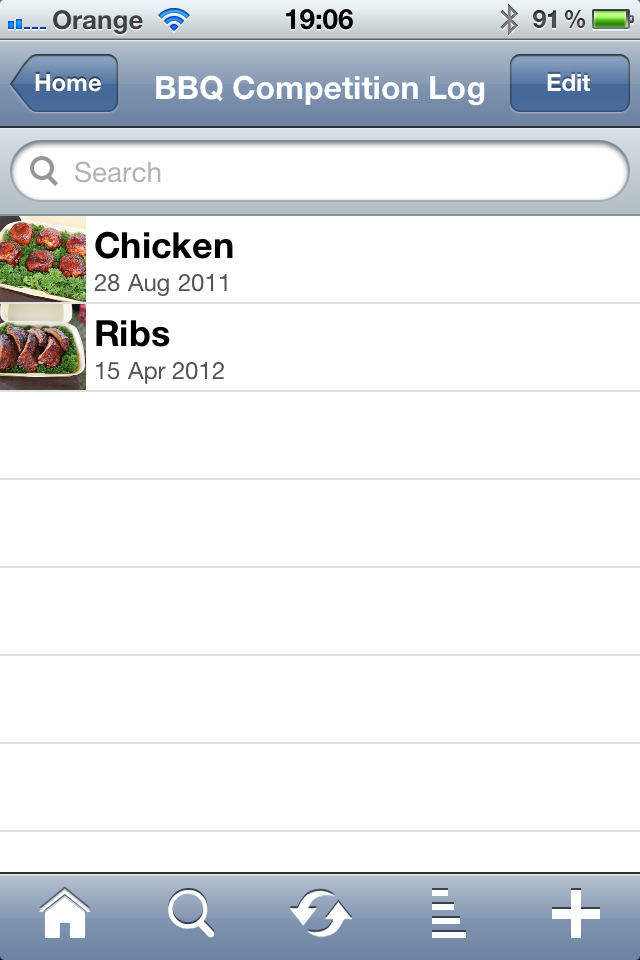Go back to Home
The width and height of the screenshot is (640, 960).
tap(65, 84)
